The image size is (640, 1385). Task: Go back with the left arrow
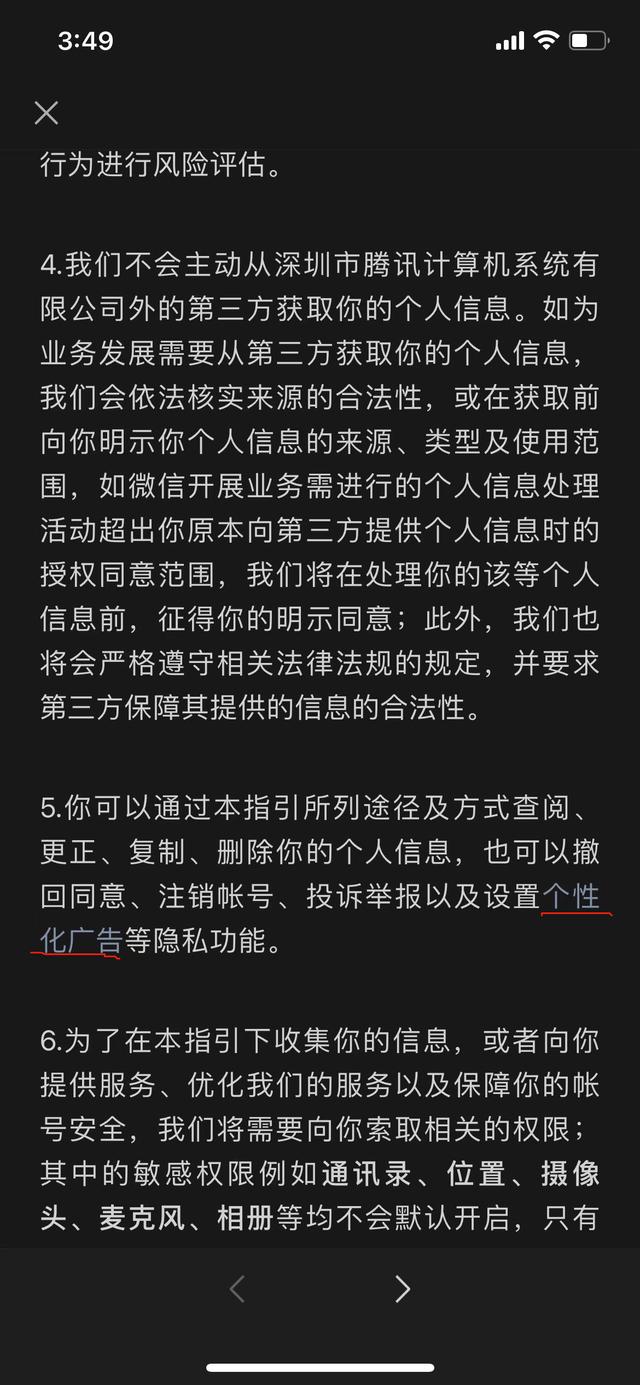coord(237,1290)
